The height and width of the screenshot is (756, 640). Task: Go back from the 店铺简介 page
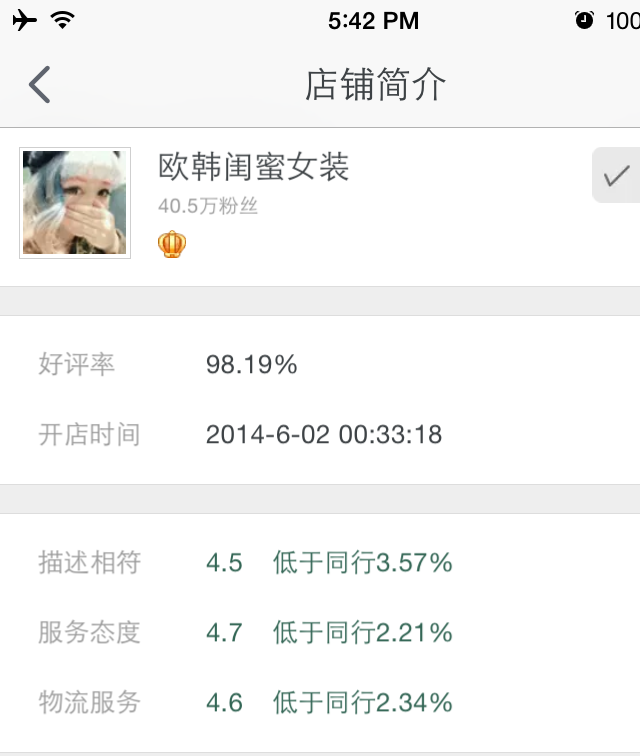[39, 85]
